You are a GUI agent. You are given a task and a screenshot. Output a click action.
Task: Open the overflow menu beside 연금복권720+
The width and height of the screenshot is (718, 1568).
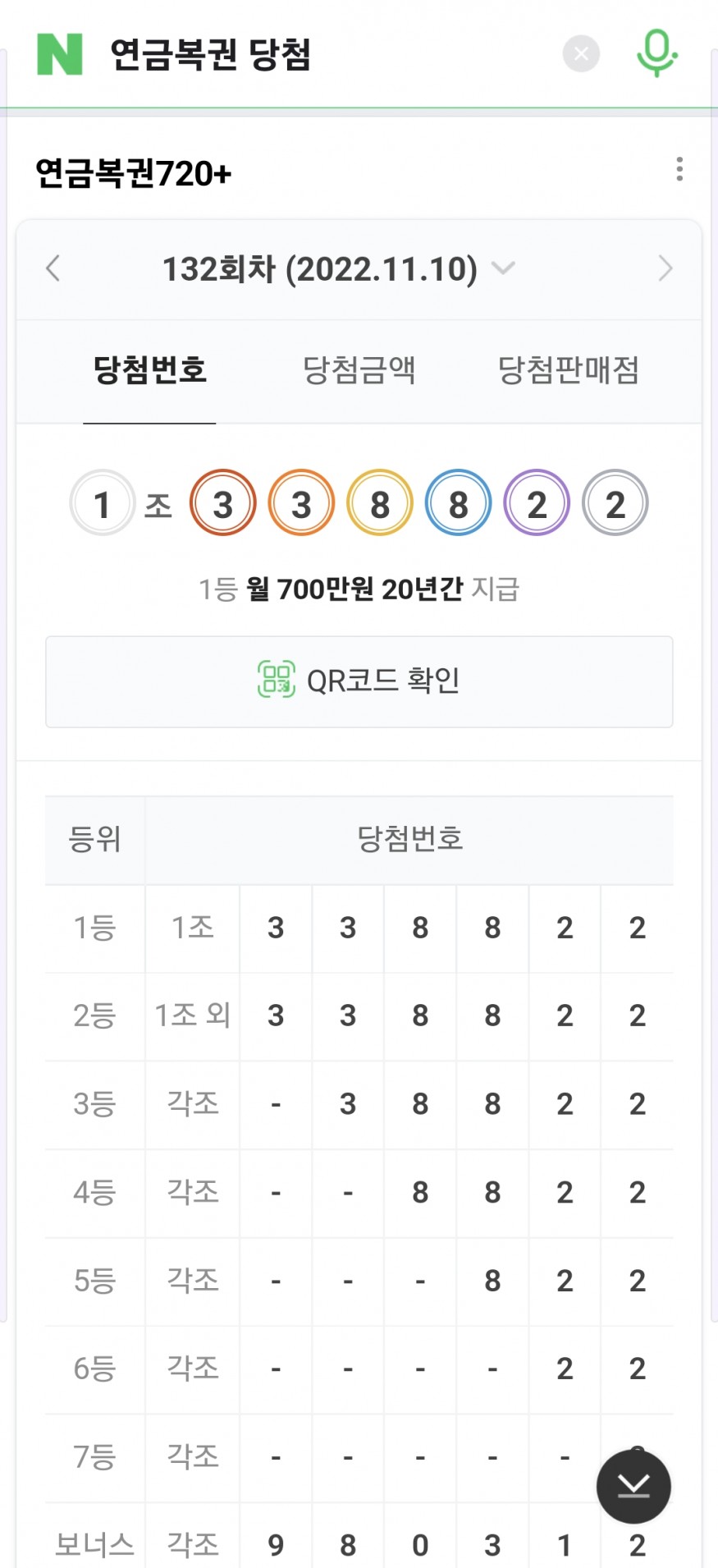pyautogui.click(x=679, y=169)
